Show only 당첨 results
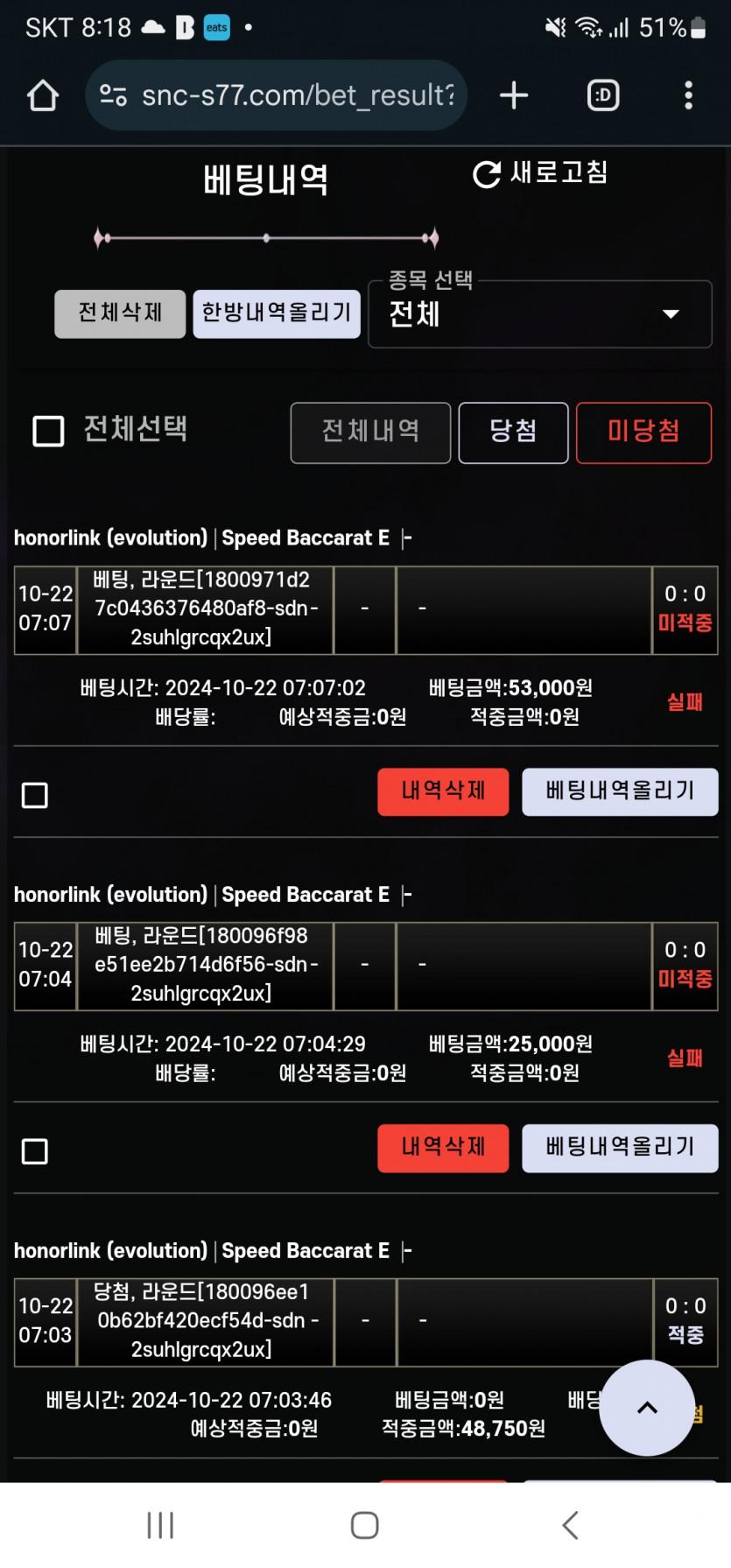731x1568 pixels. click(x=513, y=432)
